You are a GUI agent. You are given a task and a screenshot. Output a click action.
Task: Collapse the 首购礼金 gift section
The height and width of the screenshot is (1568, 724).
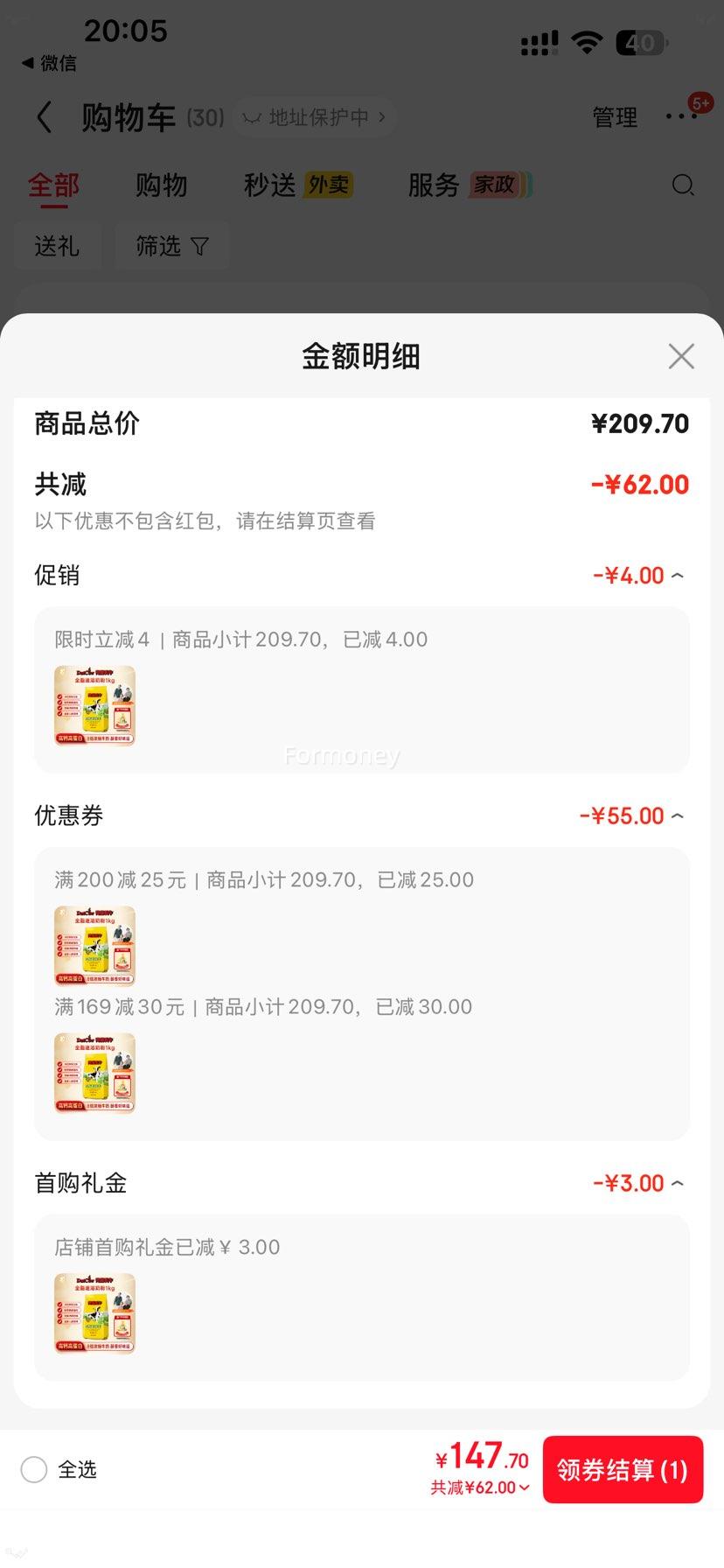pyautogui.click(x=678, y=1182)
